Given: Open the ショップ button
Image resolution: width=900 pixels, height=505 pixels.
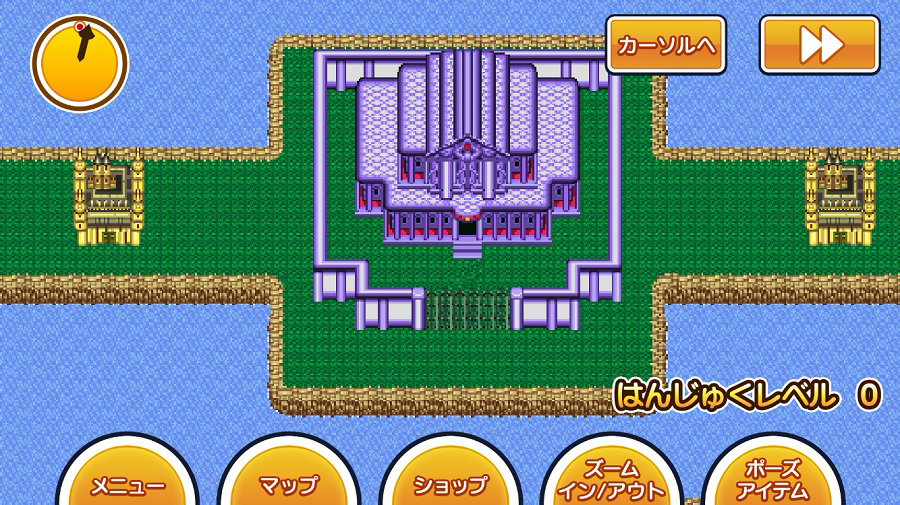Looking at the screenshot, I should (x=451, y=483).
